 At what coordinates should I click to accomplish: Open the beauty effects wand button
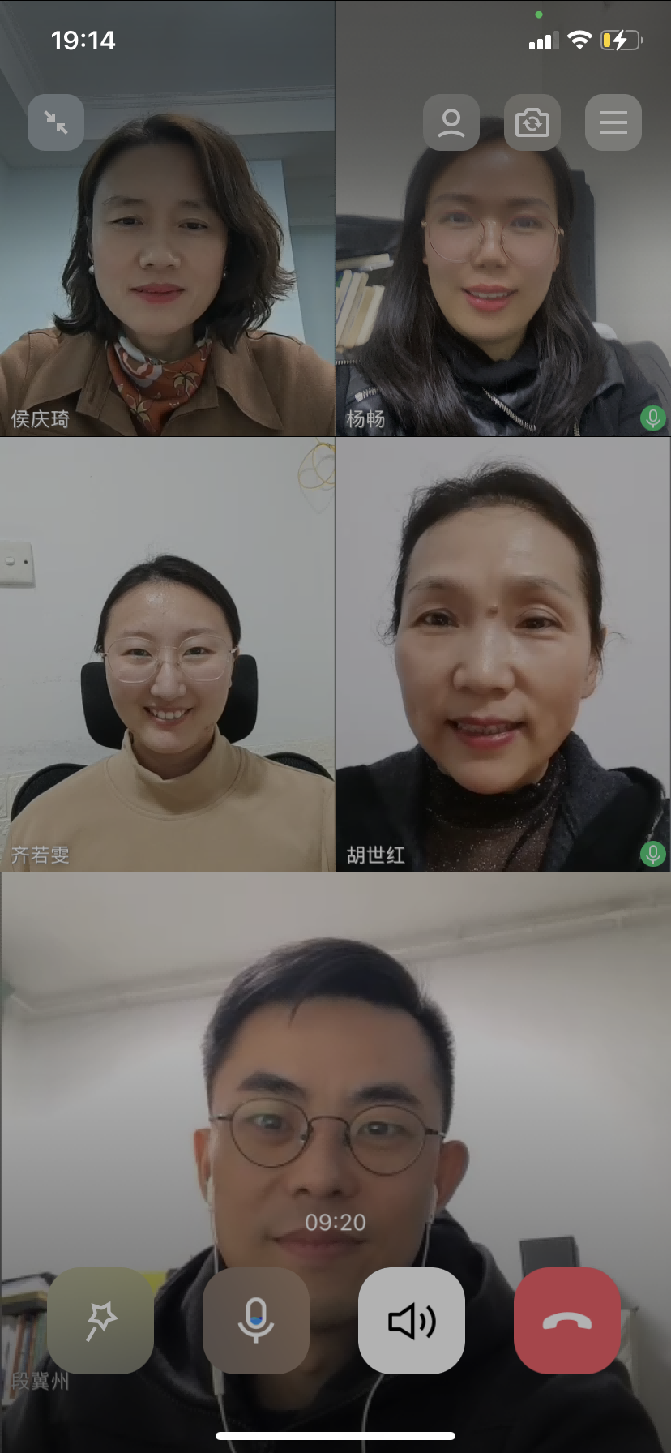[x=100, y=1320]
